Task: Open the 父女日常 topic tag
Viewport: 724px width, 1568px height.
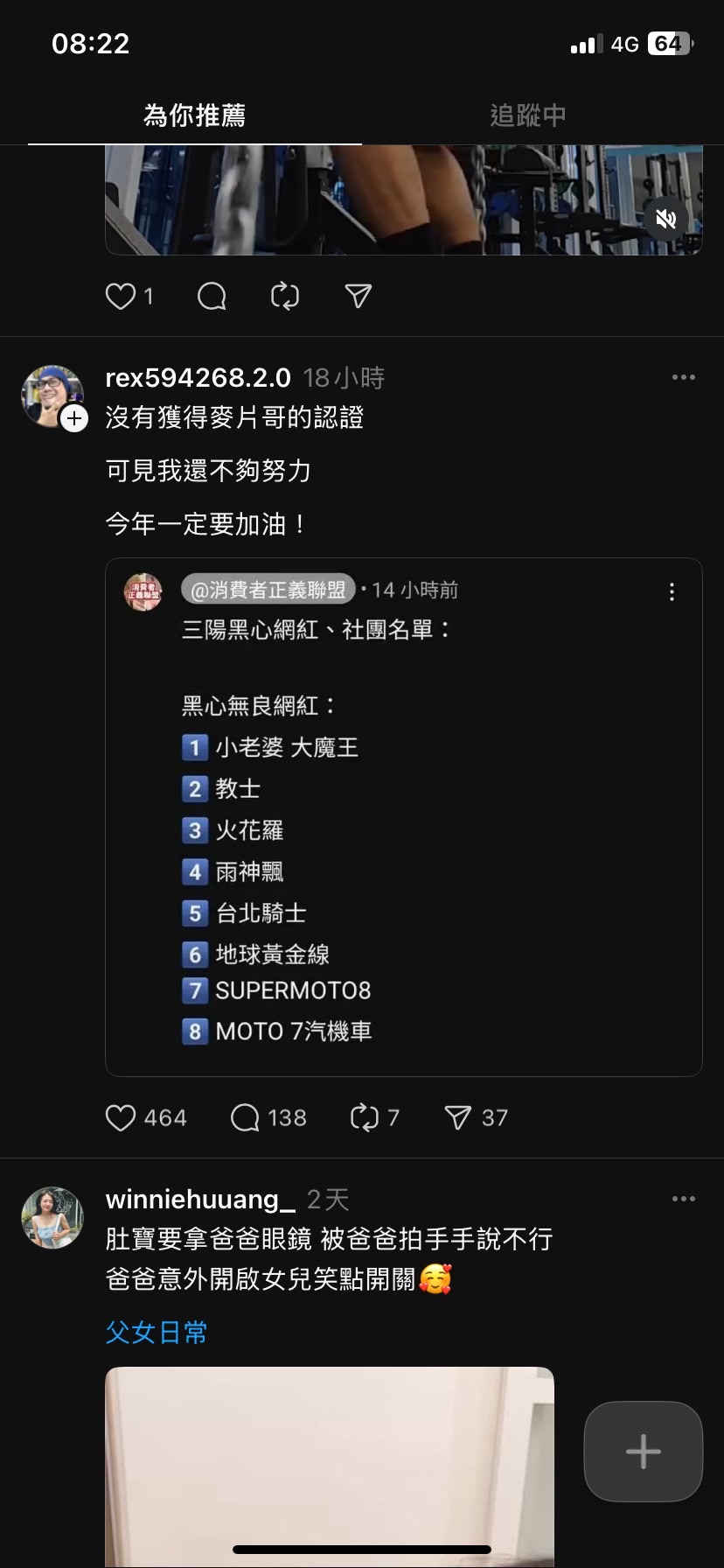Action: click(x=157, y=1333)
